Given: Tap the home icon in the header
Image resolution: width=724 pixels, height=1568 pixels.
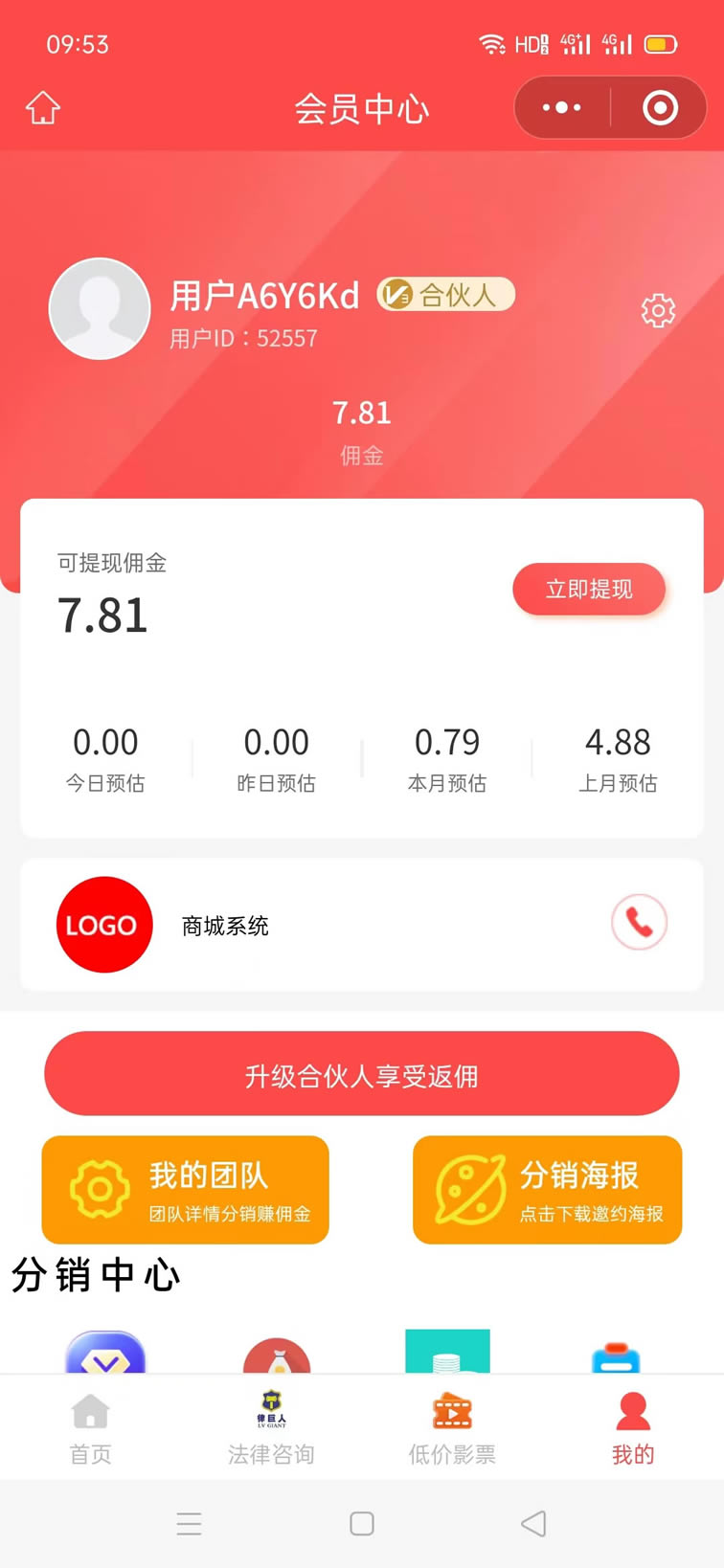Looking at the screenshot, I should [x=43, y=108].
